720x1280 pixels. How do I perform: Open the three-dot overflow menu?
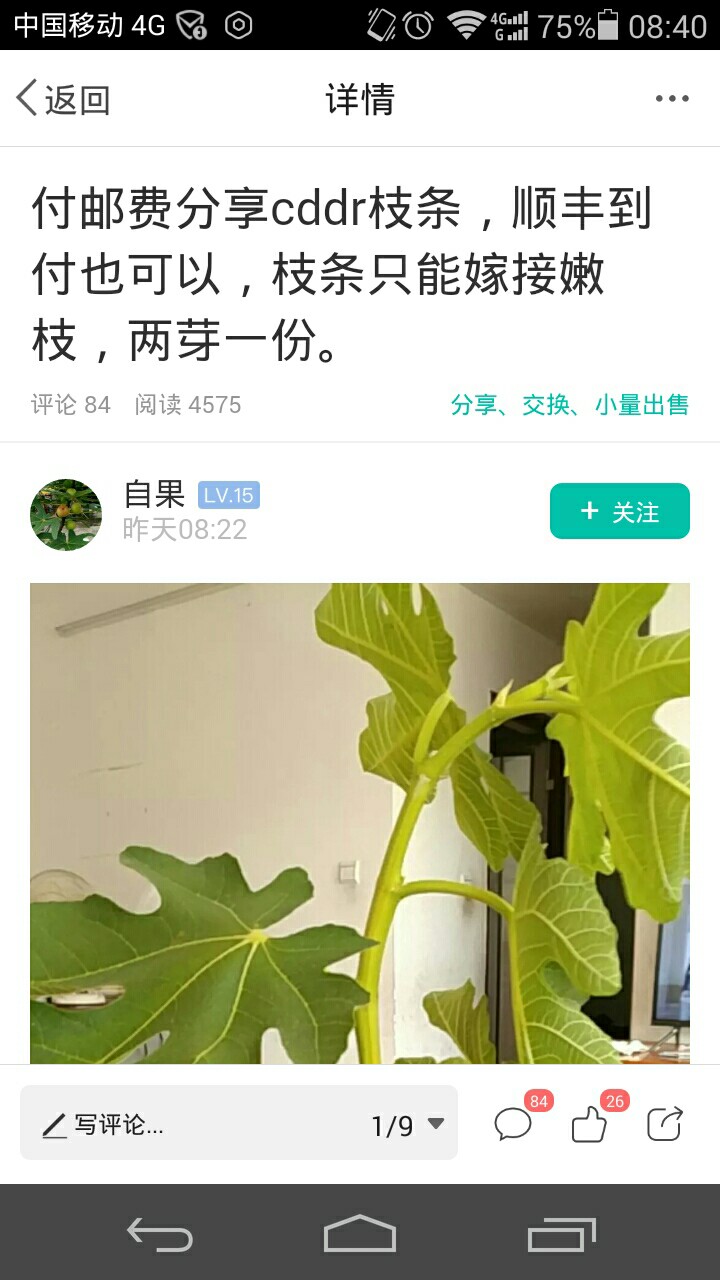coord(672,98)
